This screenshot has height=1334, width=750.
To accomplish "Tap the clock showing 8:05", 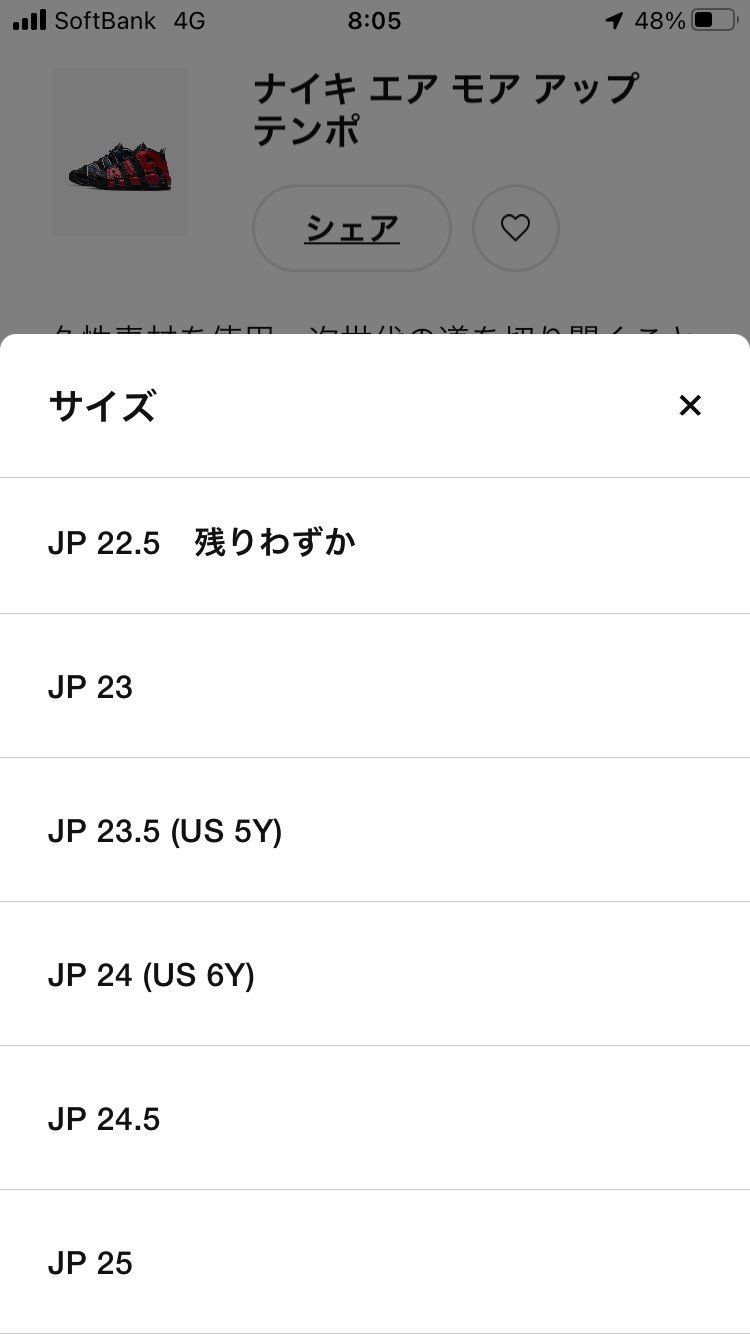I will (x=375, y=20).
